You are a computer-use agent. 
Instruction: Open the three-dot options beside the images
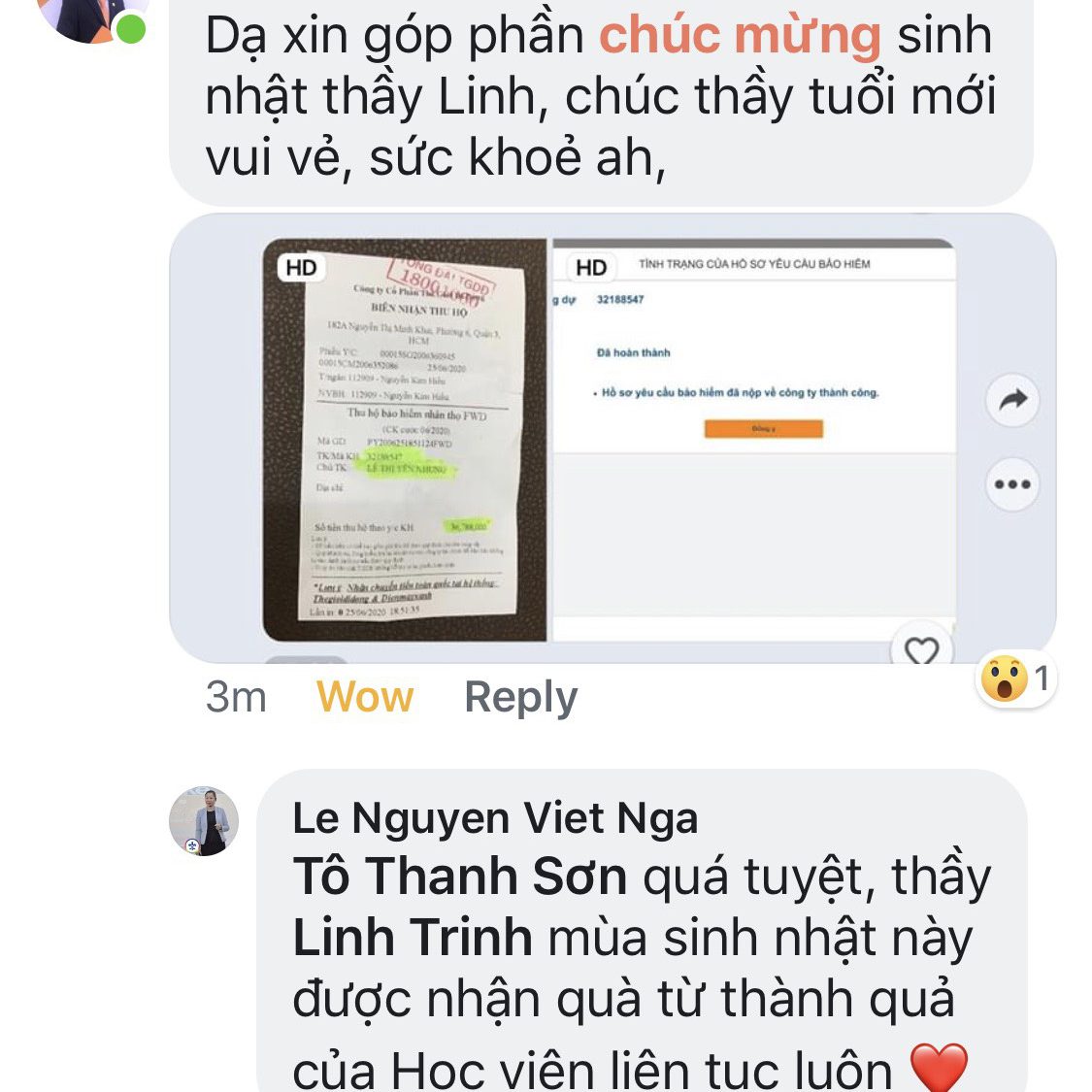[x=1011, y=483]
